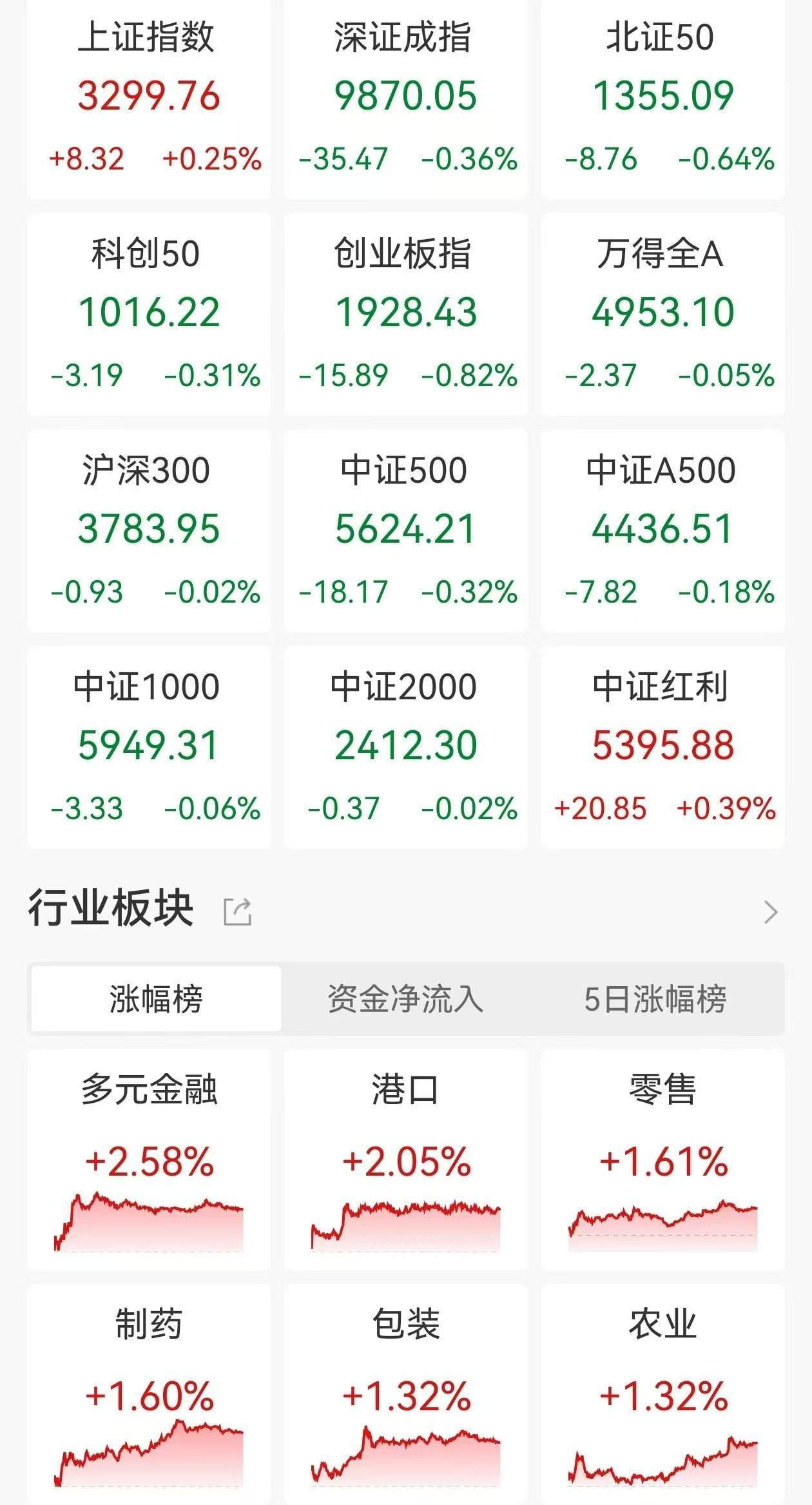Tap the 万得全A index card
This screenshot has height=1505, width=812.
(x=662, y=313)
